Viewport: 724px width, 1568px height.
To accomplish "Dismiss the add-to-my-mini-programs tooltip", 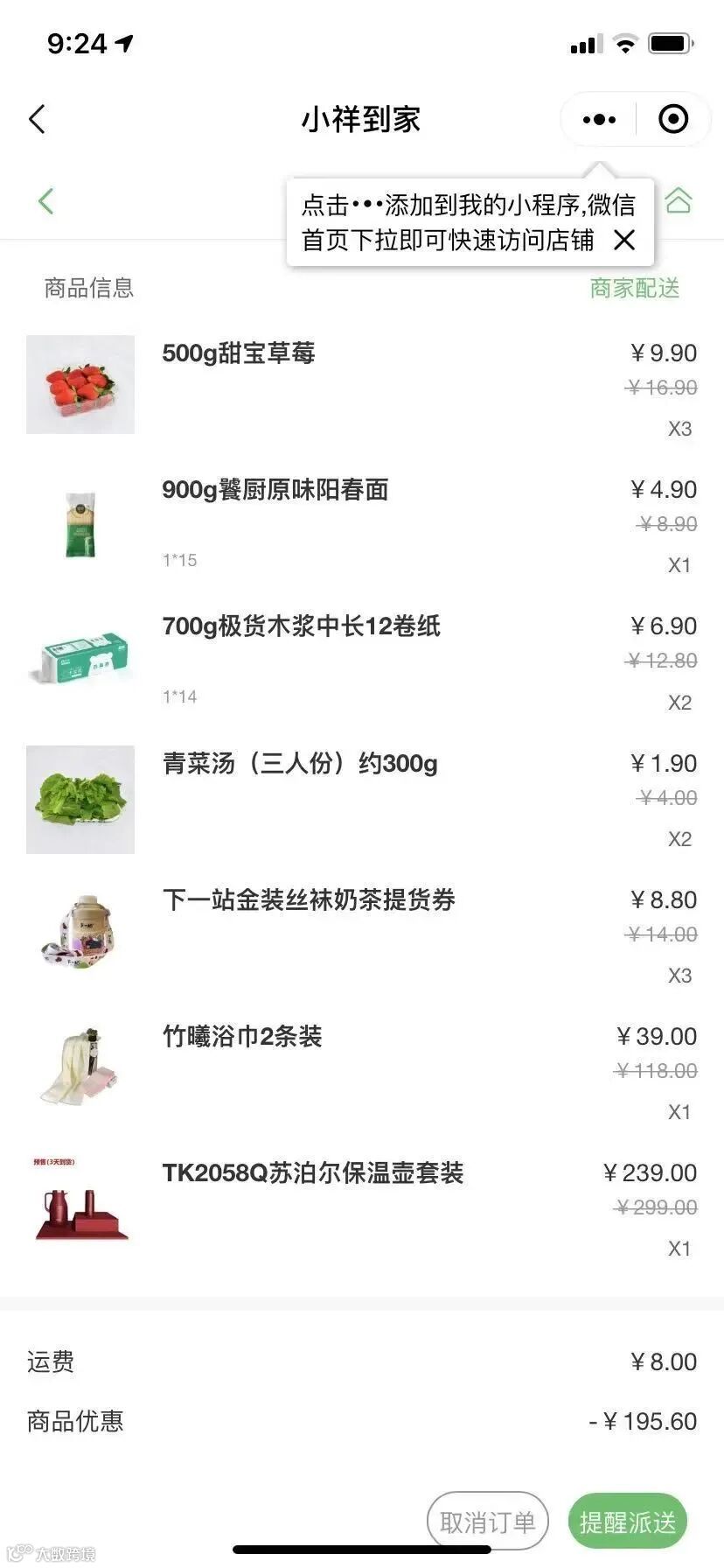I will pos(624,240).
